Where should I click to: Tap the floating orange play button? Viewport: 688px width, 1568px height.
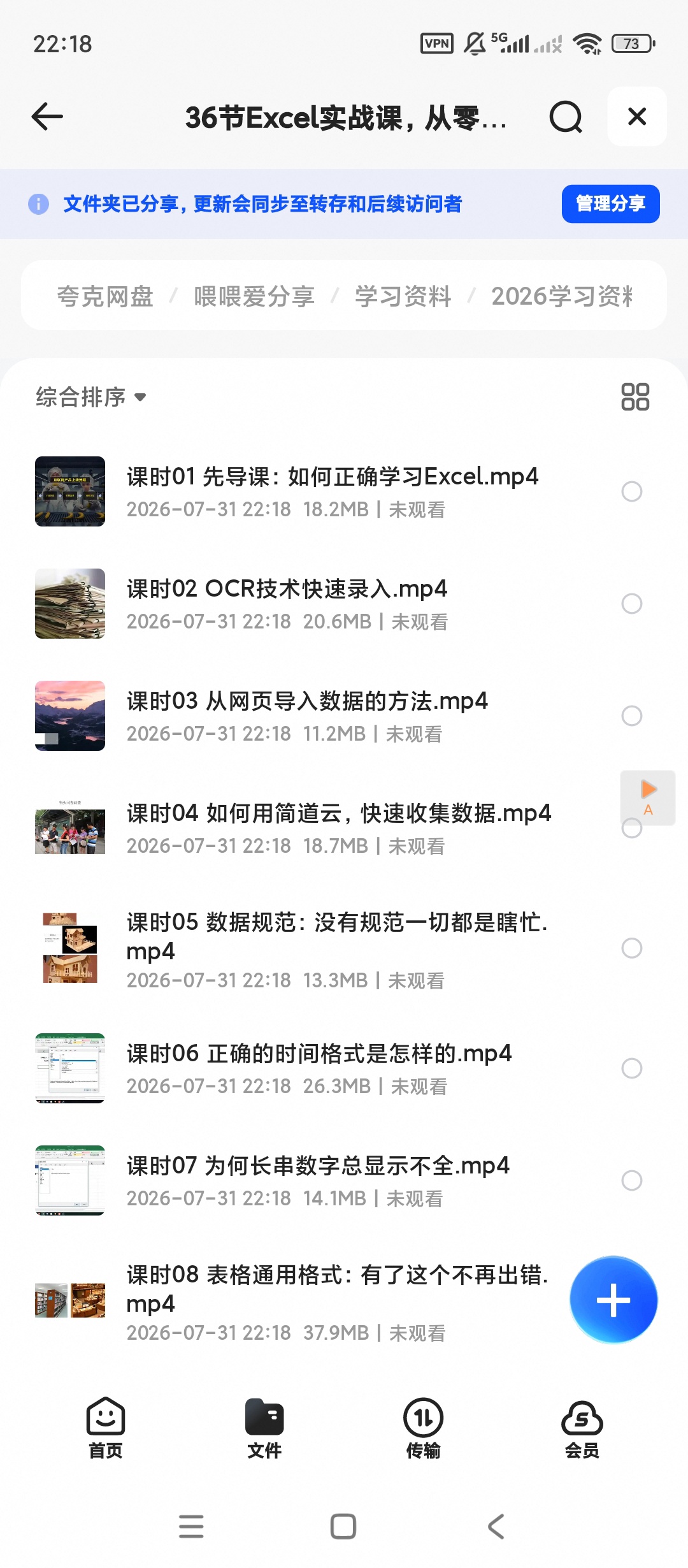648,797
